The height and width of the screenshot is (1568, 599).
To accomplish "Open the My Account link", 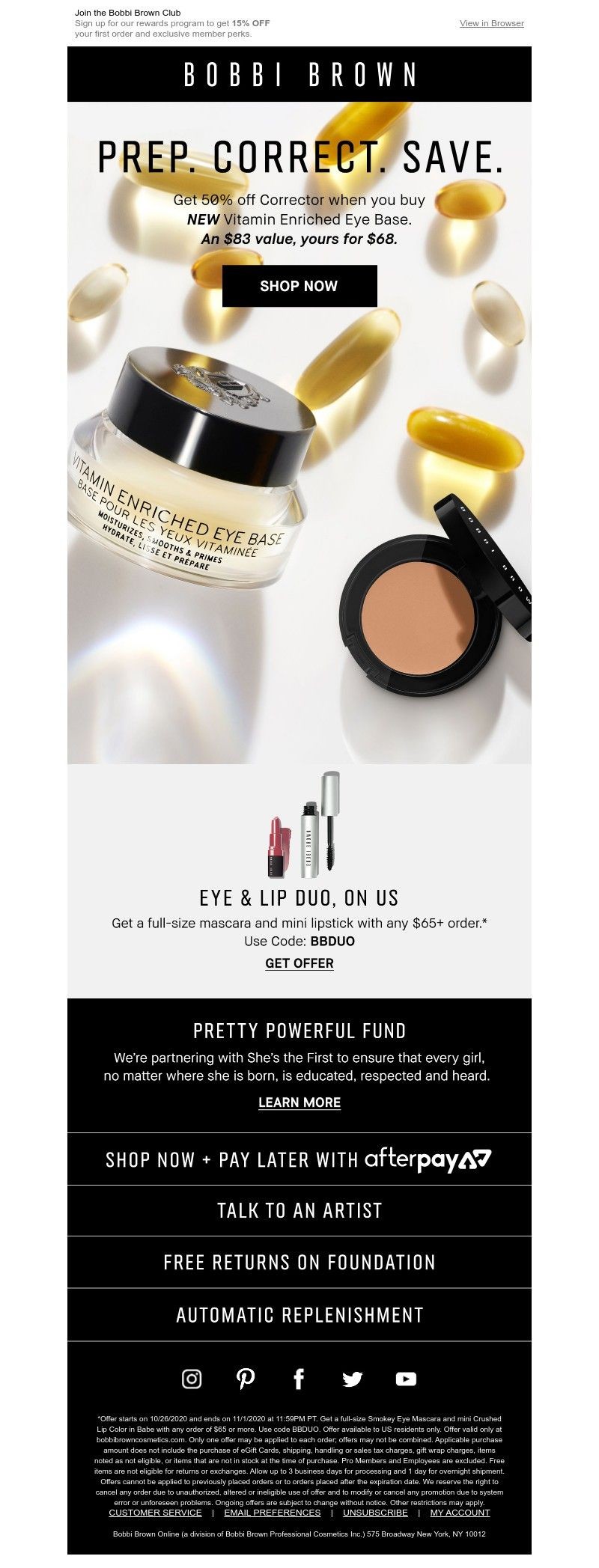I will tap(460, 1513).
